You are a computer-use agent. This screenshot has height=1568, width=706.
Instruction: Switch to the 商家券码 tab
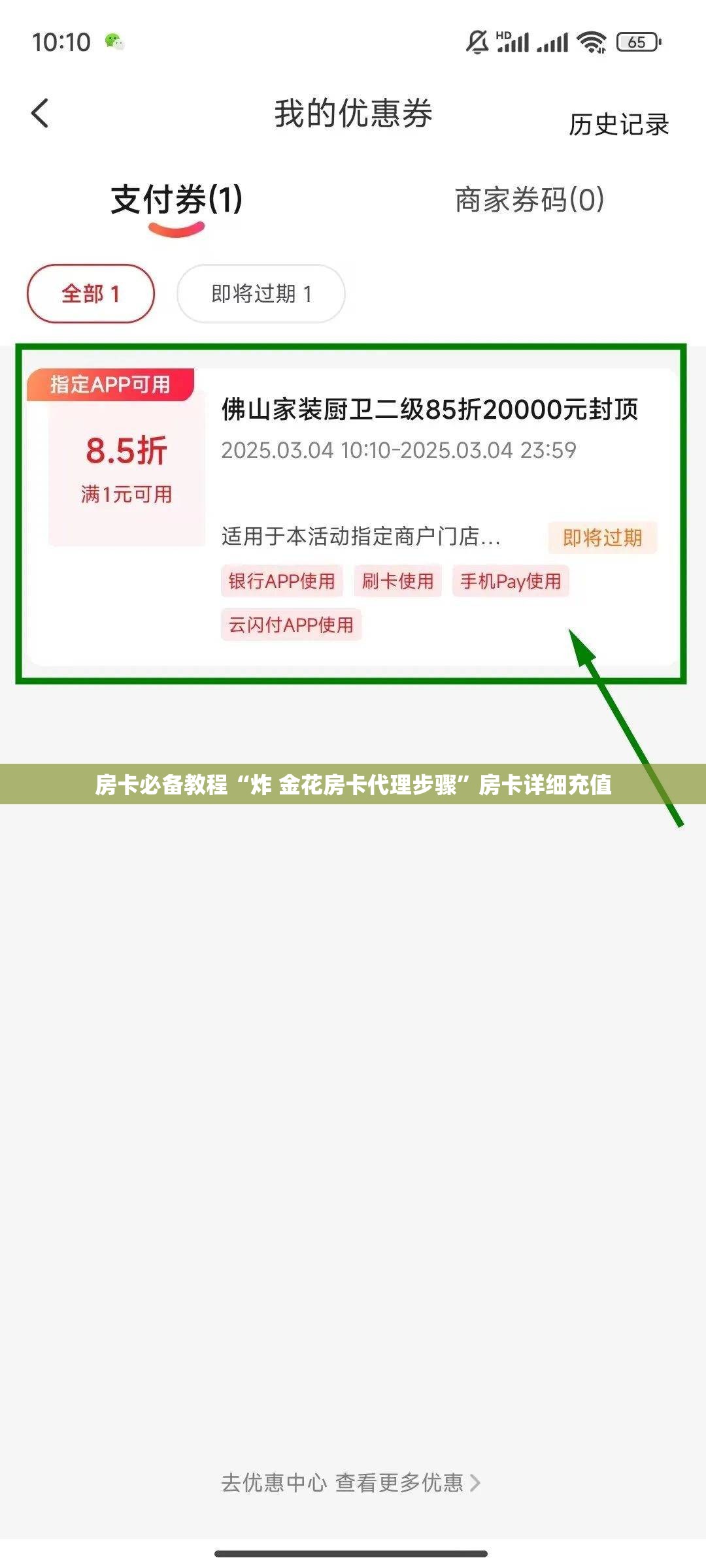529,200
